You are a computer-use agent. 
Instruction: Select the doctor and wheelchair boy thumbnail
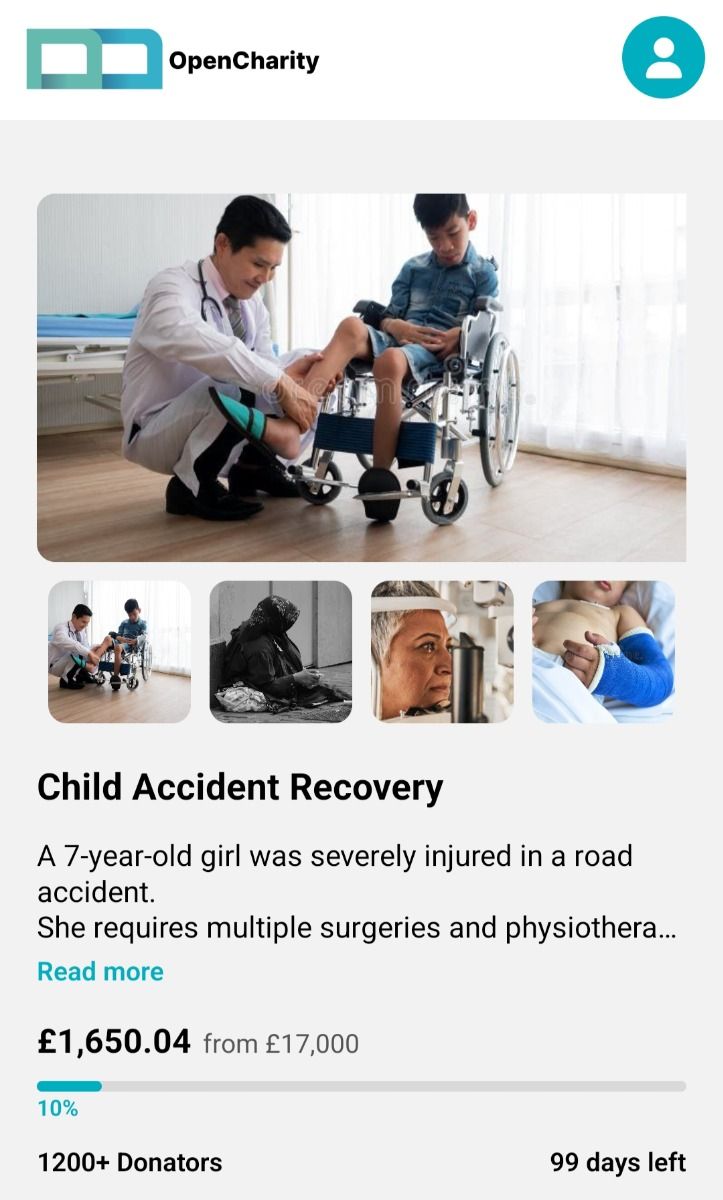point(119,651)
